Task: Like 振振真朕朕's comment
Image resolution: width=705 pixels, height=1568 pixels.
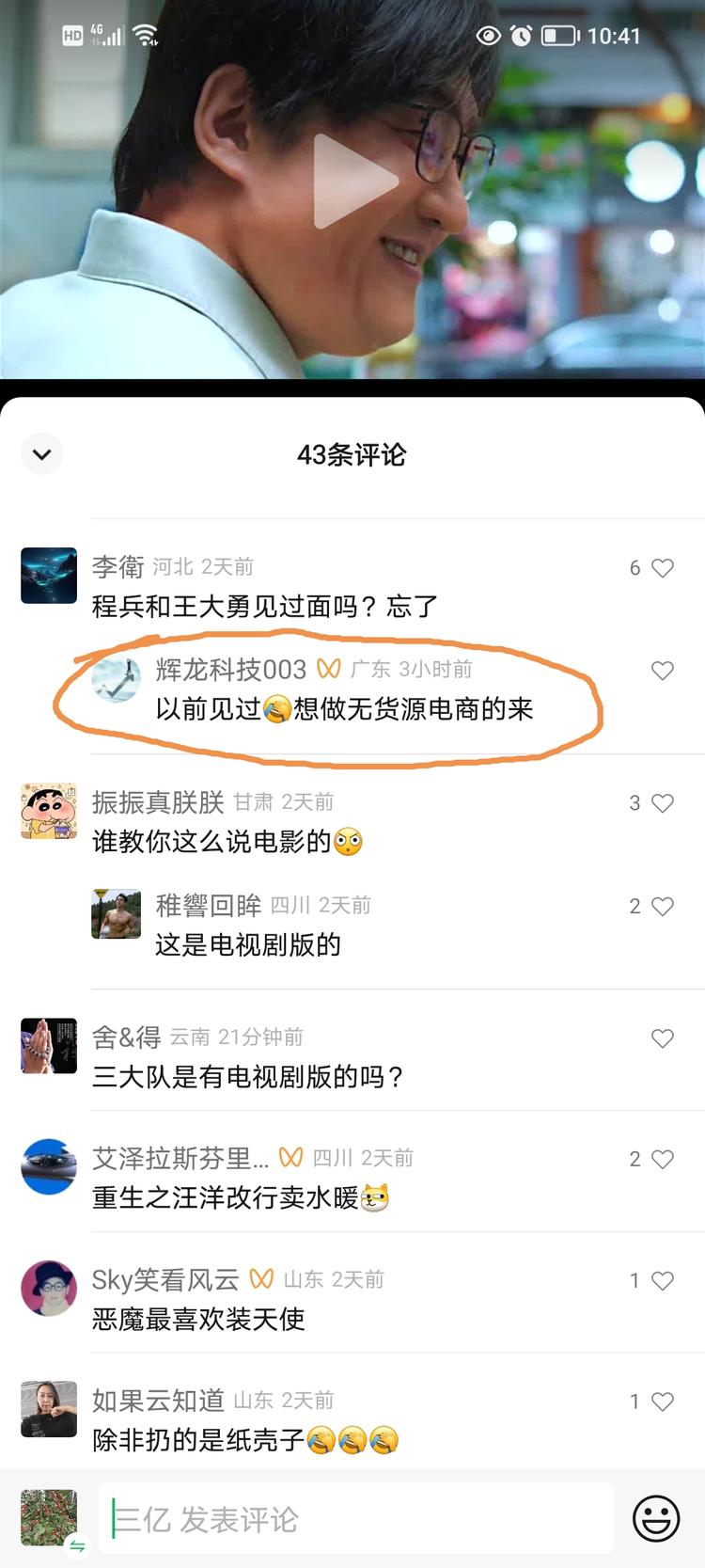Action: (664, 804)
